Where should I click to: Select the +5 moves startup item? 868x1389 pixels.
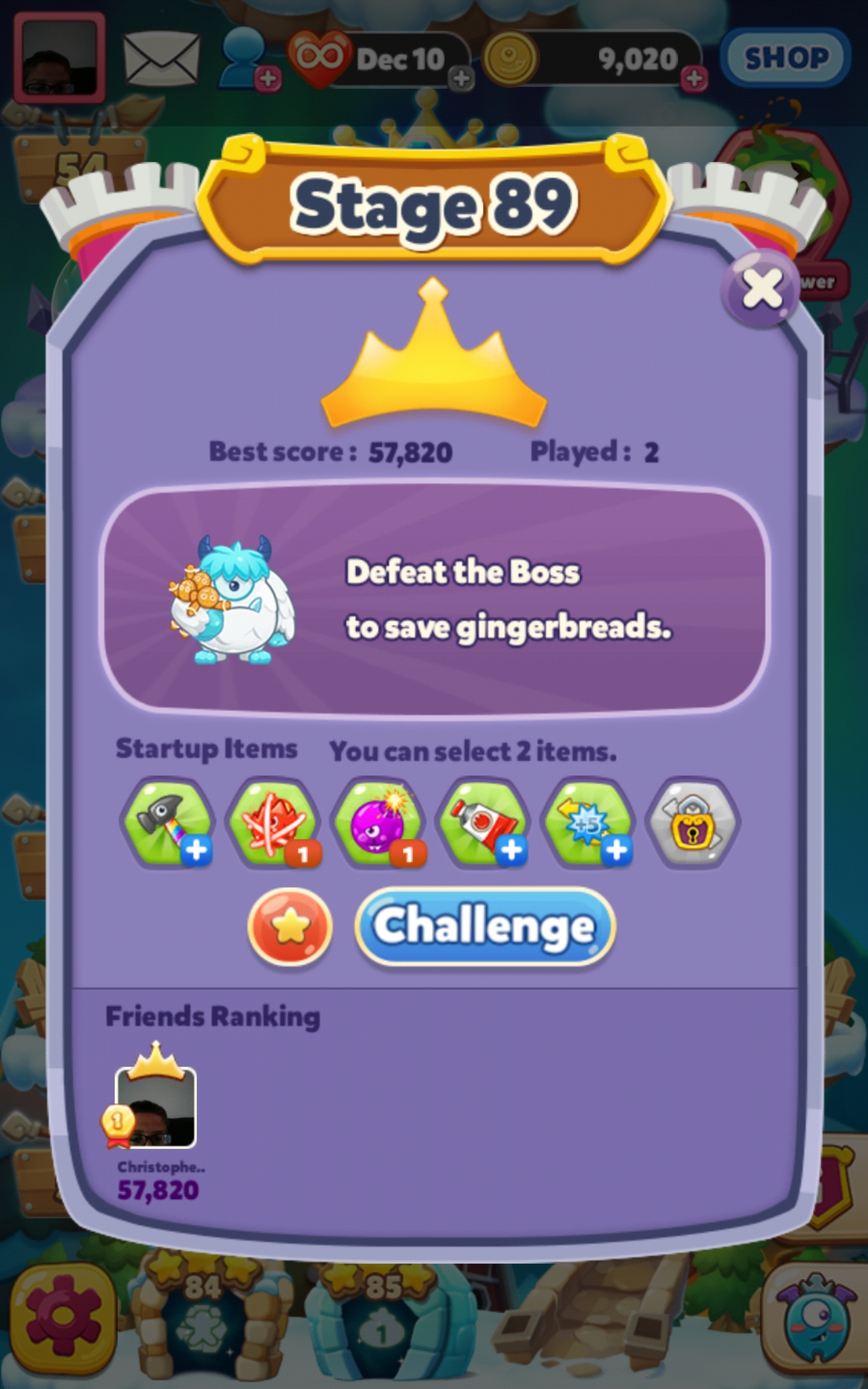click(588, 823)
